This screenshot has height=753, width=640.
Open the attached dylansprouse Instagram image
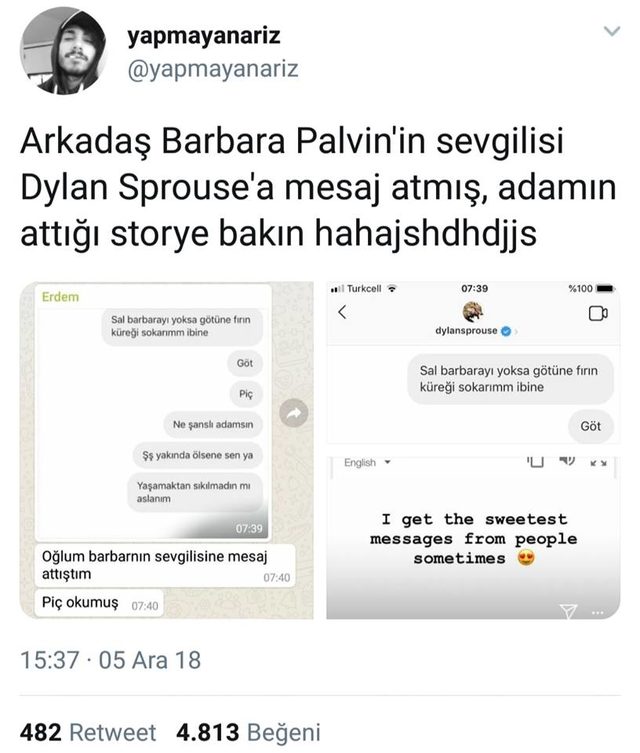[471, 450]
